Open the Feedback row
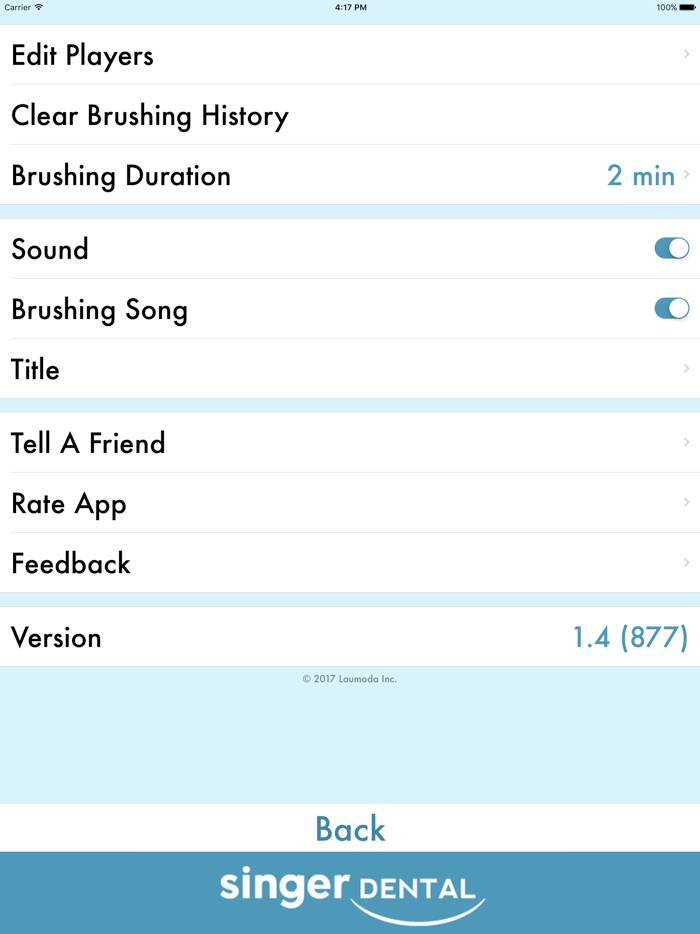 [x=350, y=563]
